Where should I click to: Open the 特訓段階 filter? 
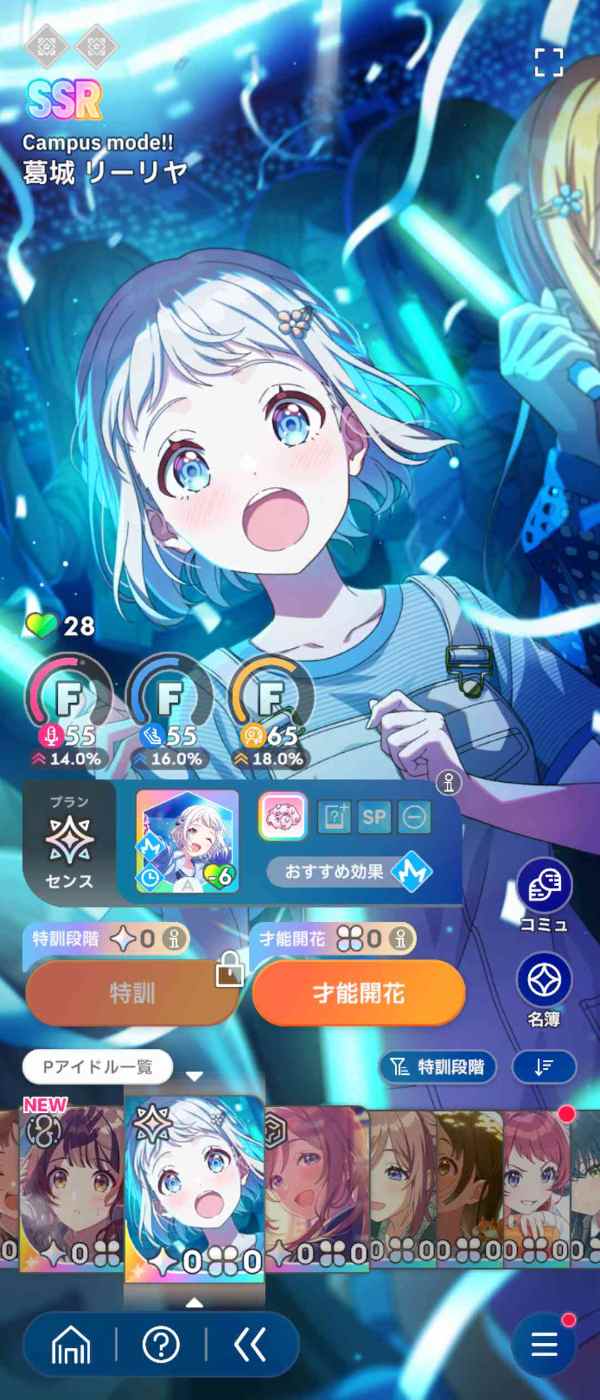pyautogui.click(x=437, y=1066)
